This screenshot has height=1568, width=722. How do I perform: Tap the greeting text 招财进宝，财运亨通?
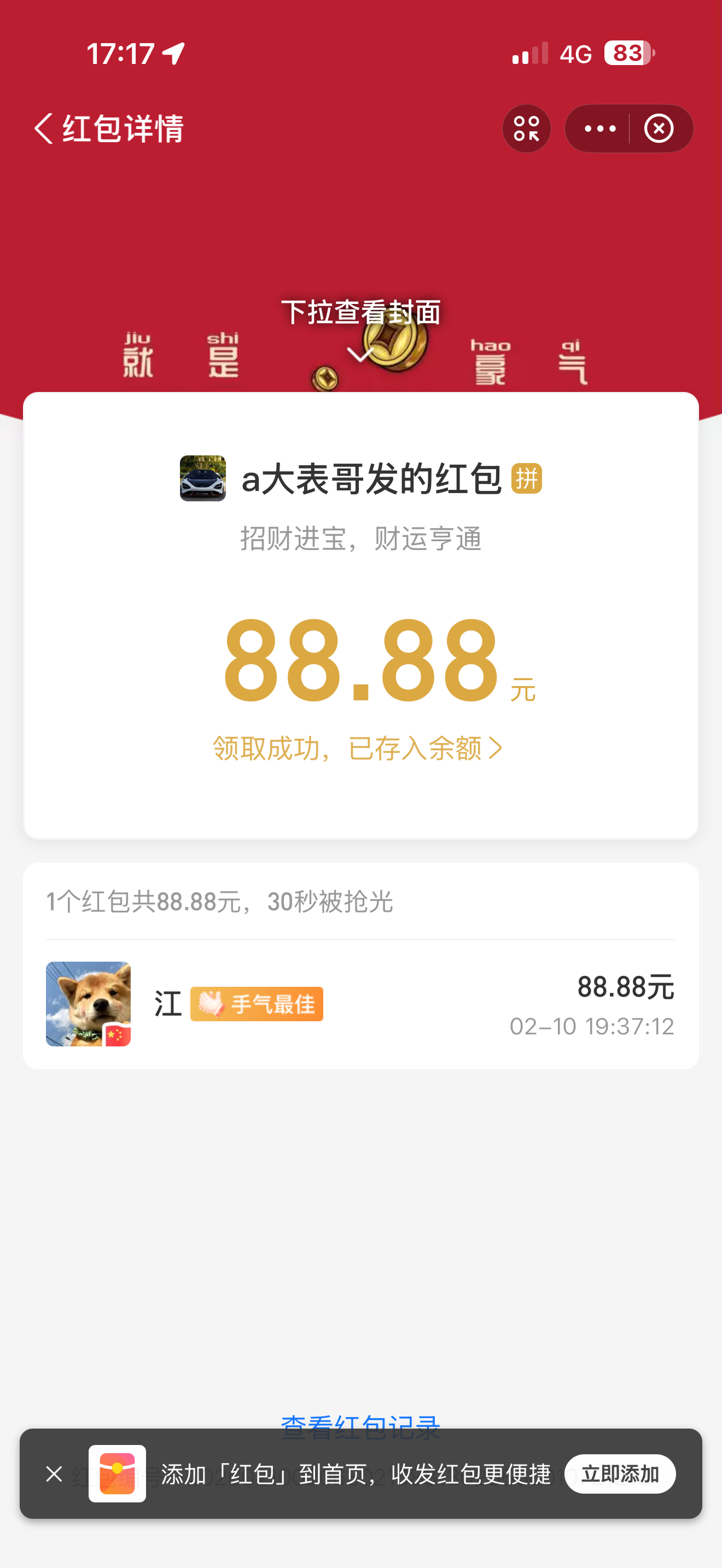click(x=360, y=539)
